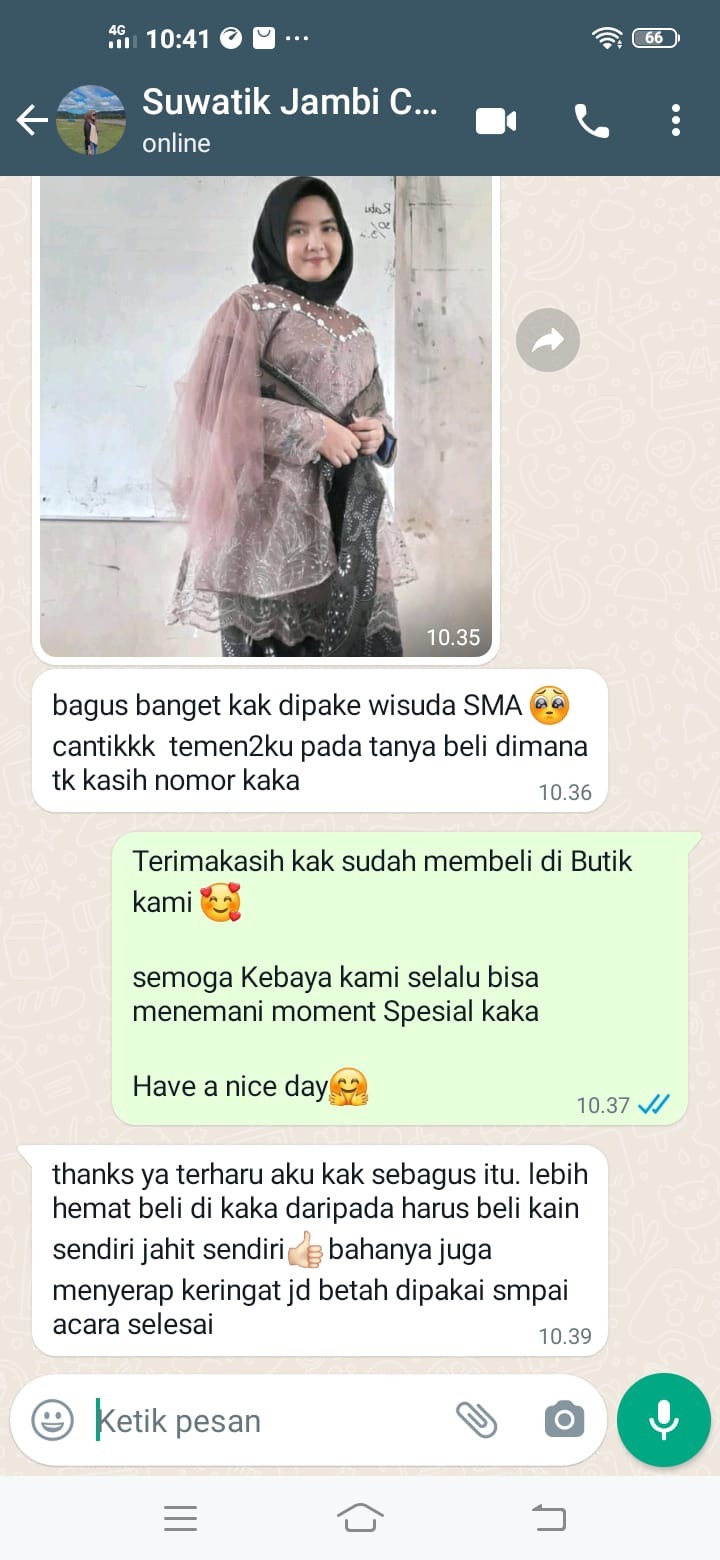Start a voice call with Suwatik
The height and width of the screenshot is (1560, 720).
(x=591, y=121)
